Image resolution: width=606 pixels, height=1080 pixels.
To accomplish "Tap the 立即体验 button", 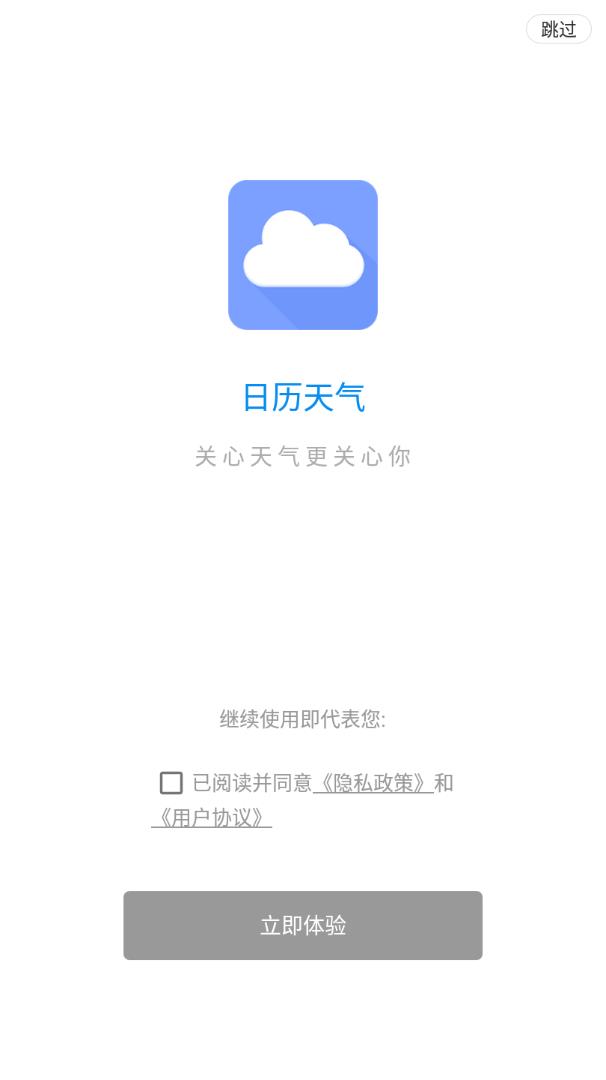I will 303,925.
